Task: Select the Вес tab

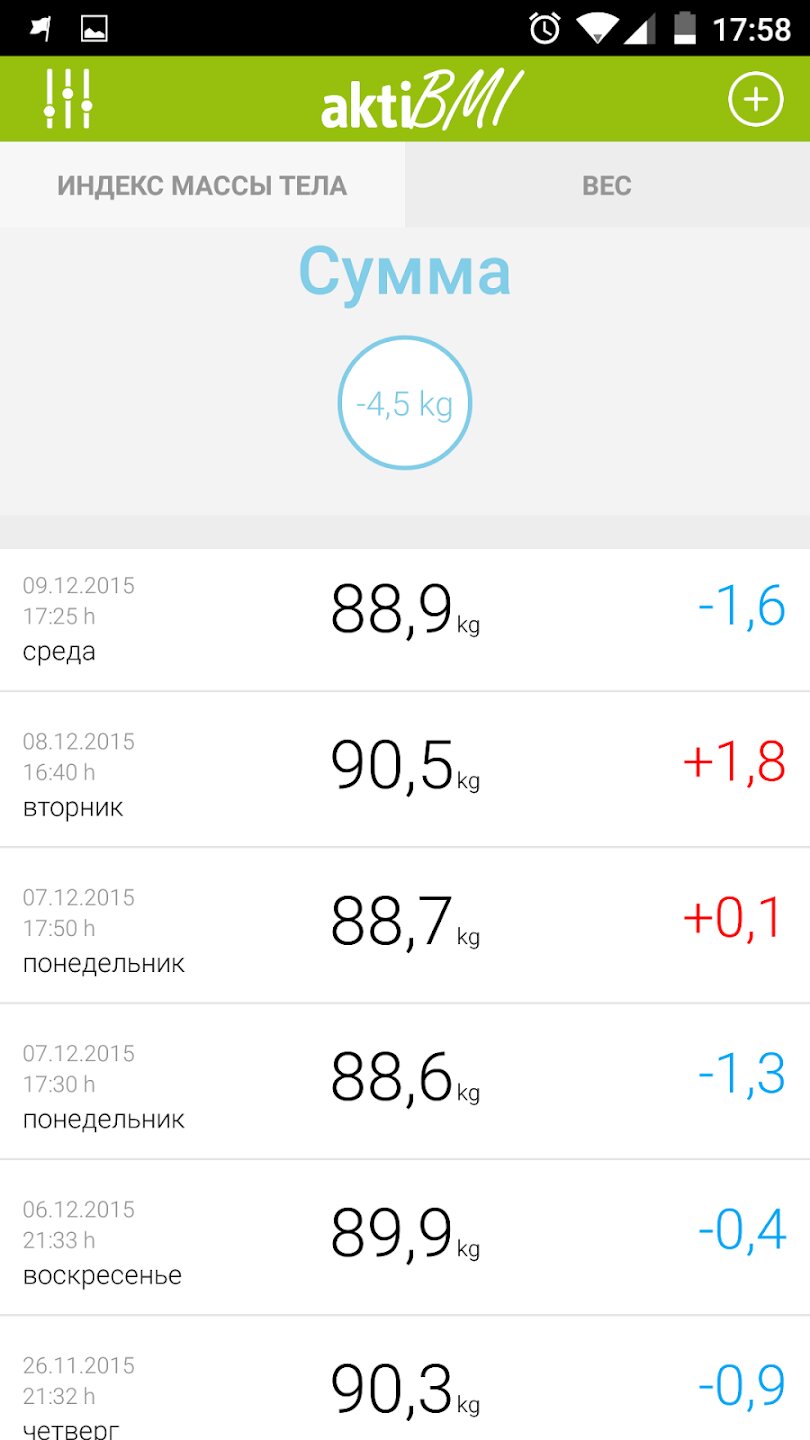Action: coord(607,185)
